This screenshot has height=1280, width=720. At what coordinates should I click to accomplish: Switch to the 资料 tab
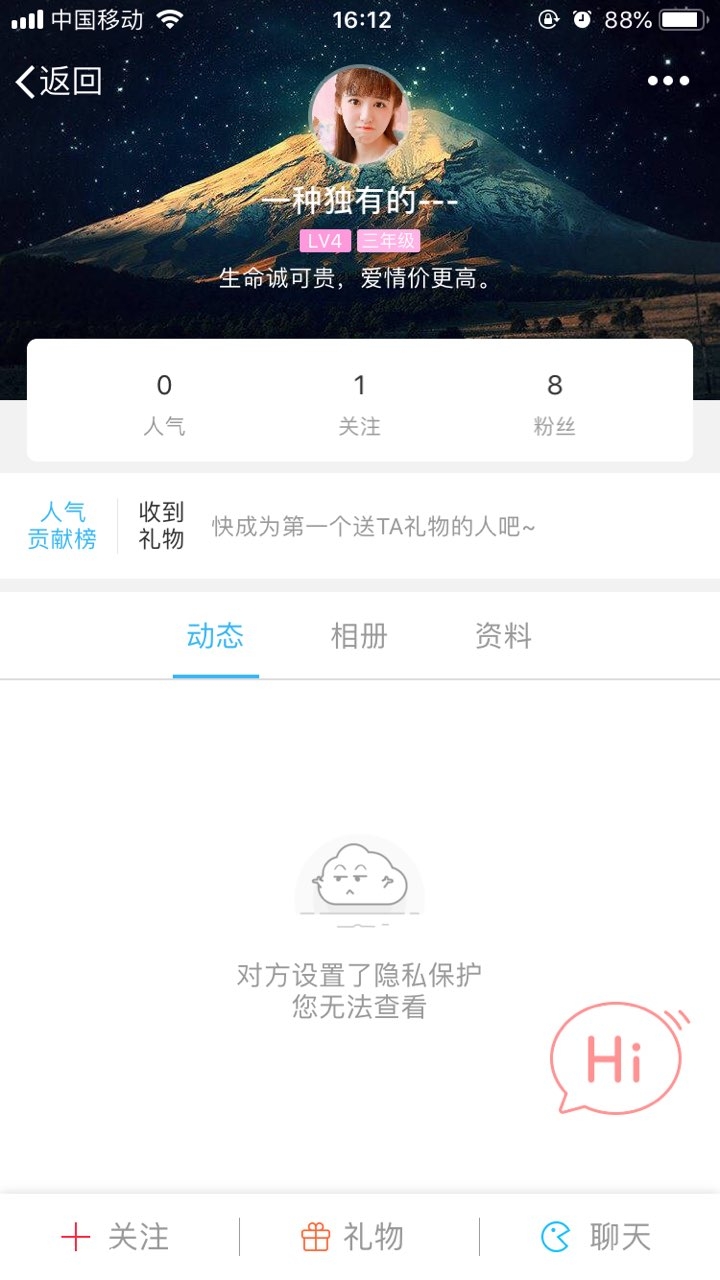tap(503, 637)
